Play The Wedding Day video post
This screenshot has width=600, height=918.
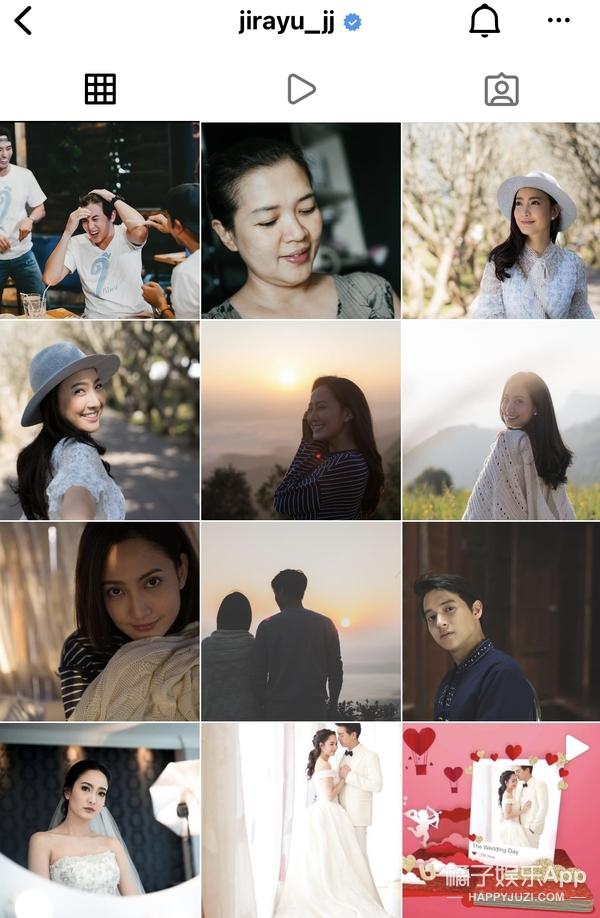[x=501, y=820]
